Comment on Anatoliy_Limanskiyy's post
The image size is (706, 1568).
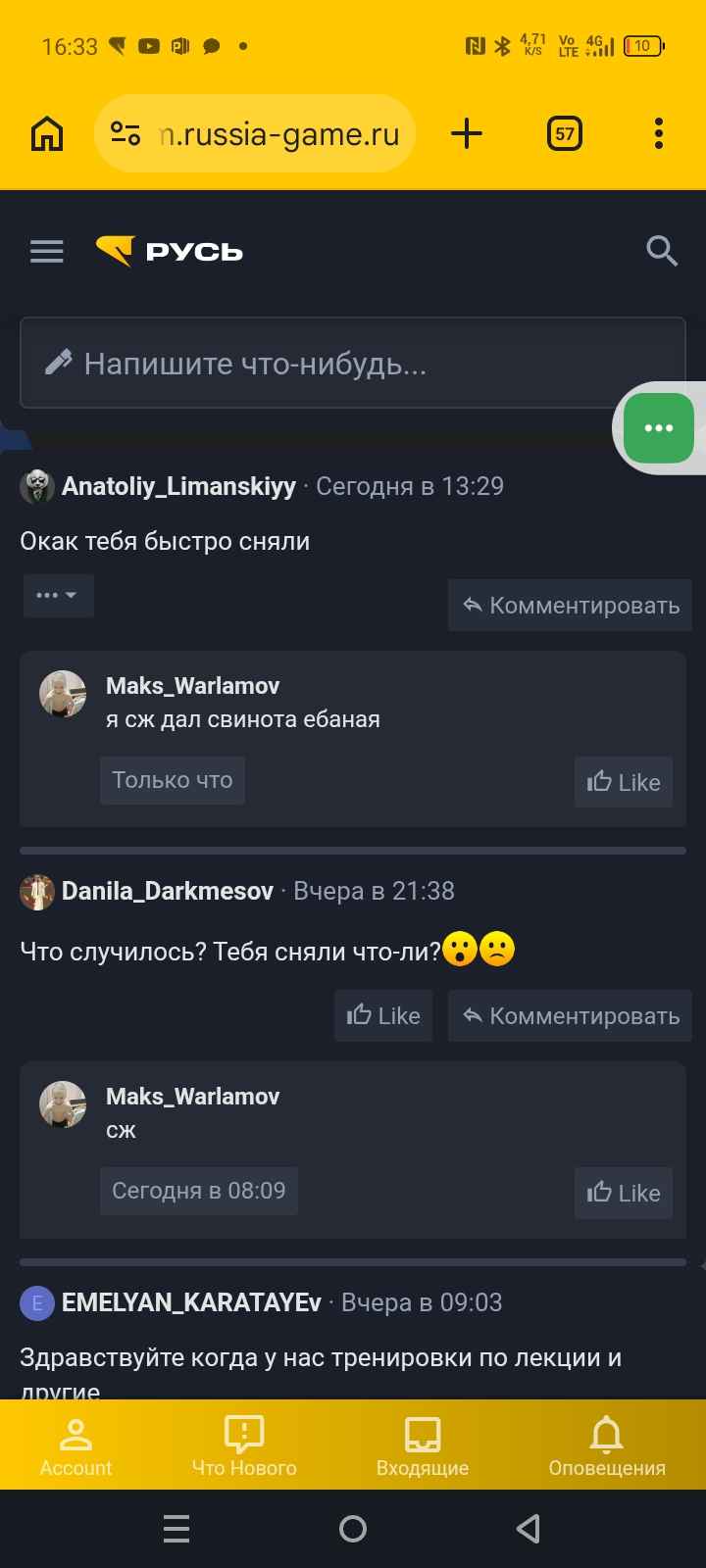[x=570, y=606]
